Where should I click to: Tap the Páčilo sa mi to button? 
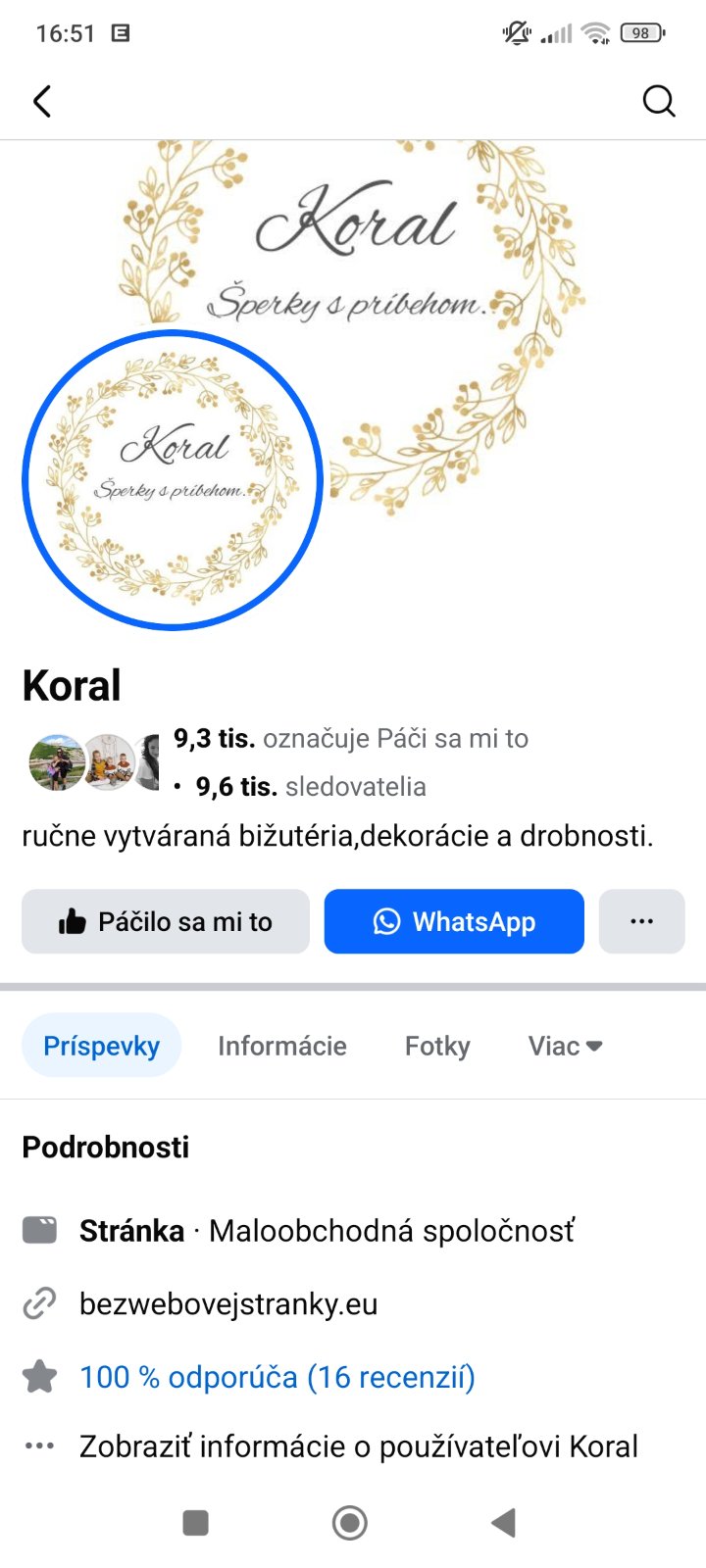[x=166, y=921]
